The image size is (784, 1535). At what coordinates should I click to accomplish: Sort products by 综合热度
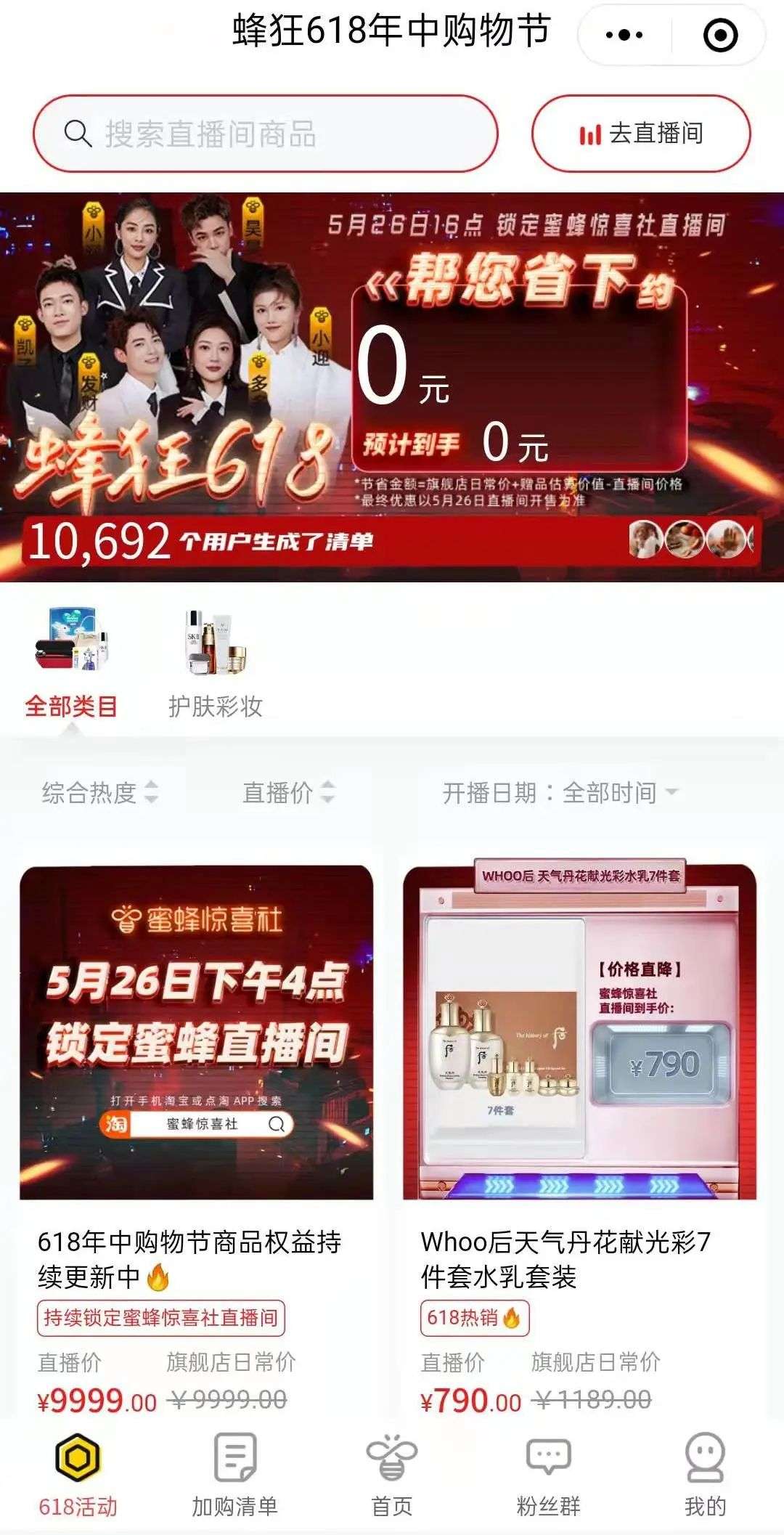100,792
